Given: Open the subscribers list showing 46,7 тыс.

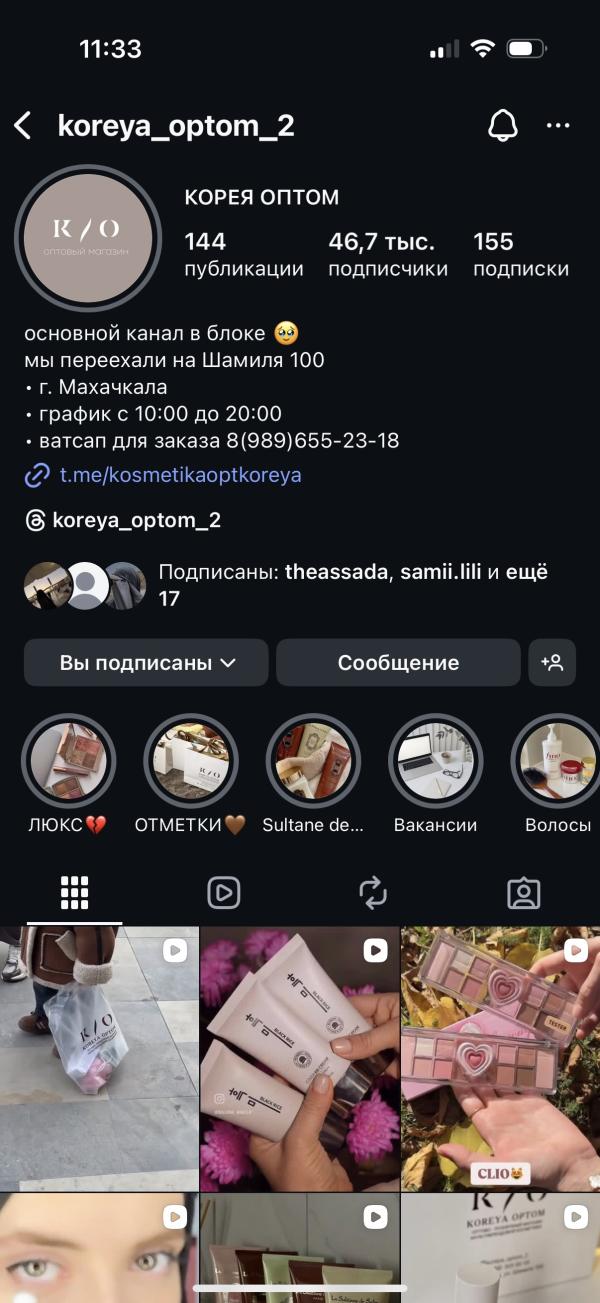Looking at the screenshot, I should pos(388,254).
